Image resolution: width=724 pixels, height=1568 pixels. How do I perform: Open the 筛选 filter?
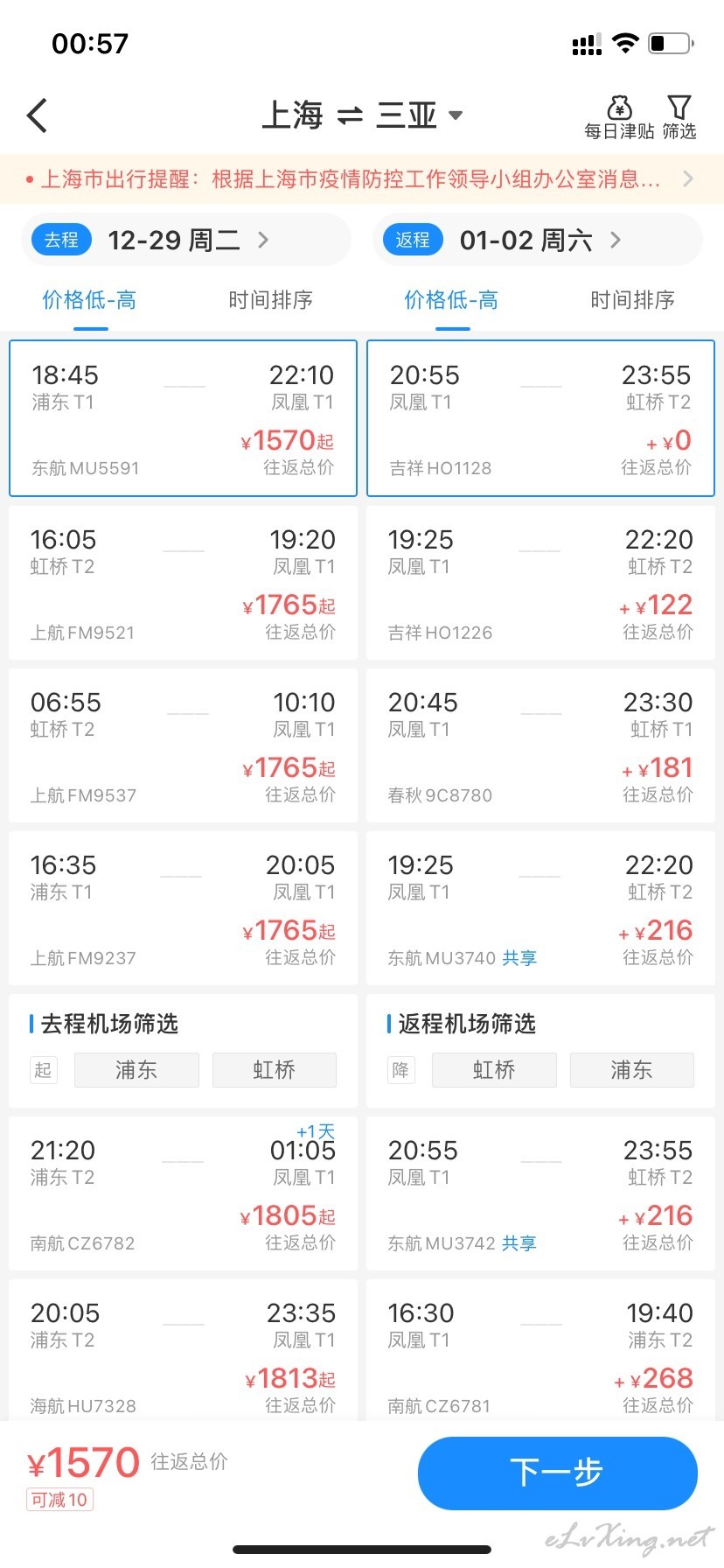click(679, 117)
